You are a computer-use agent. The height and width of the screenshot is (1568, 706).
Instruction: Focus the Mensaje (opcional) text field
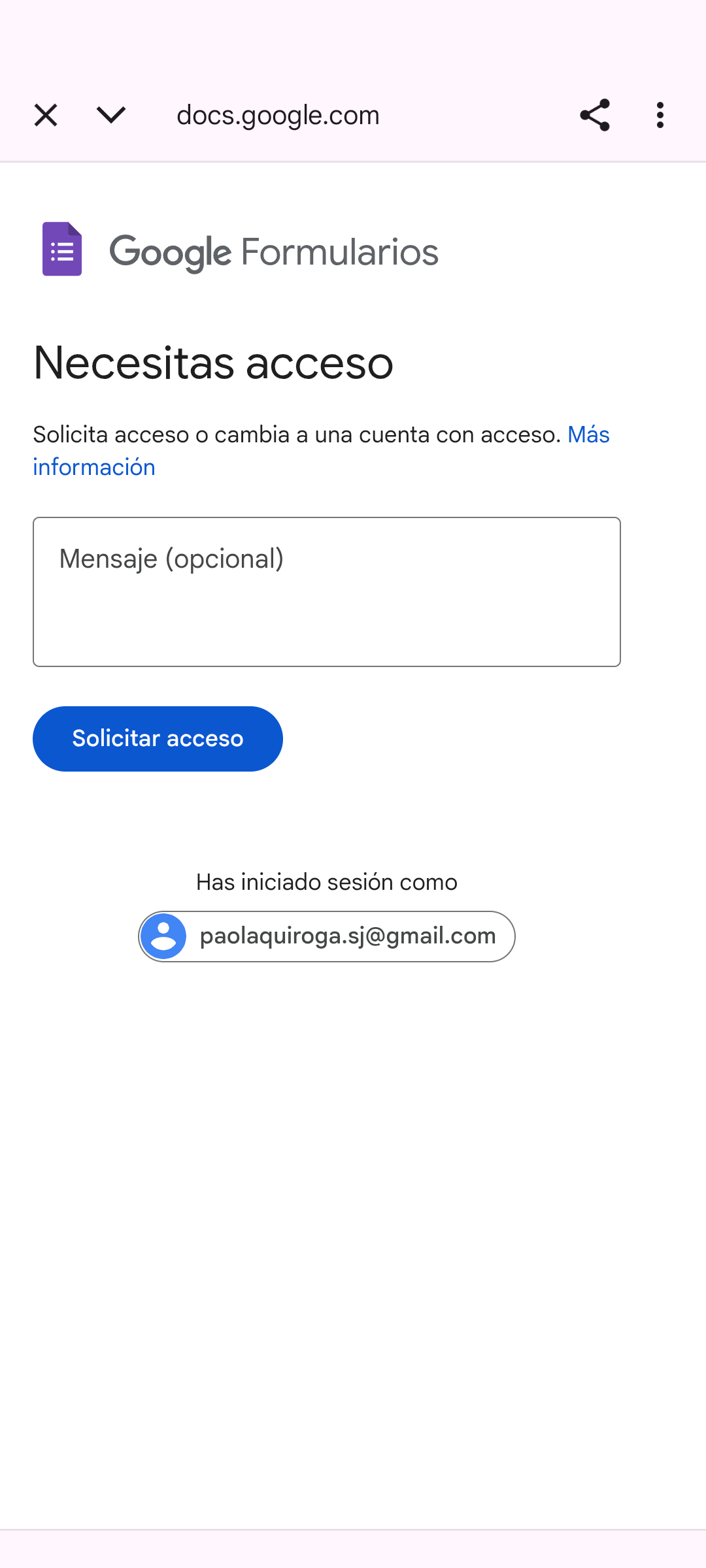(327, 592)
